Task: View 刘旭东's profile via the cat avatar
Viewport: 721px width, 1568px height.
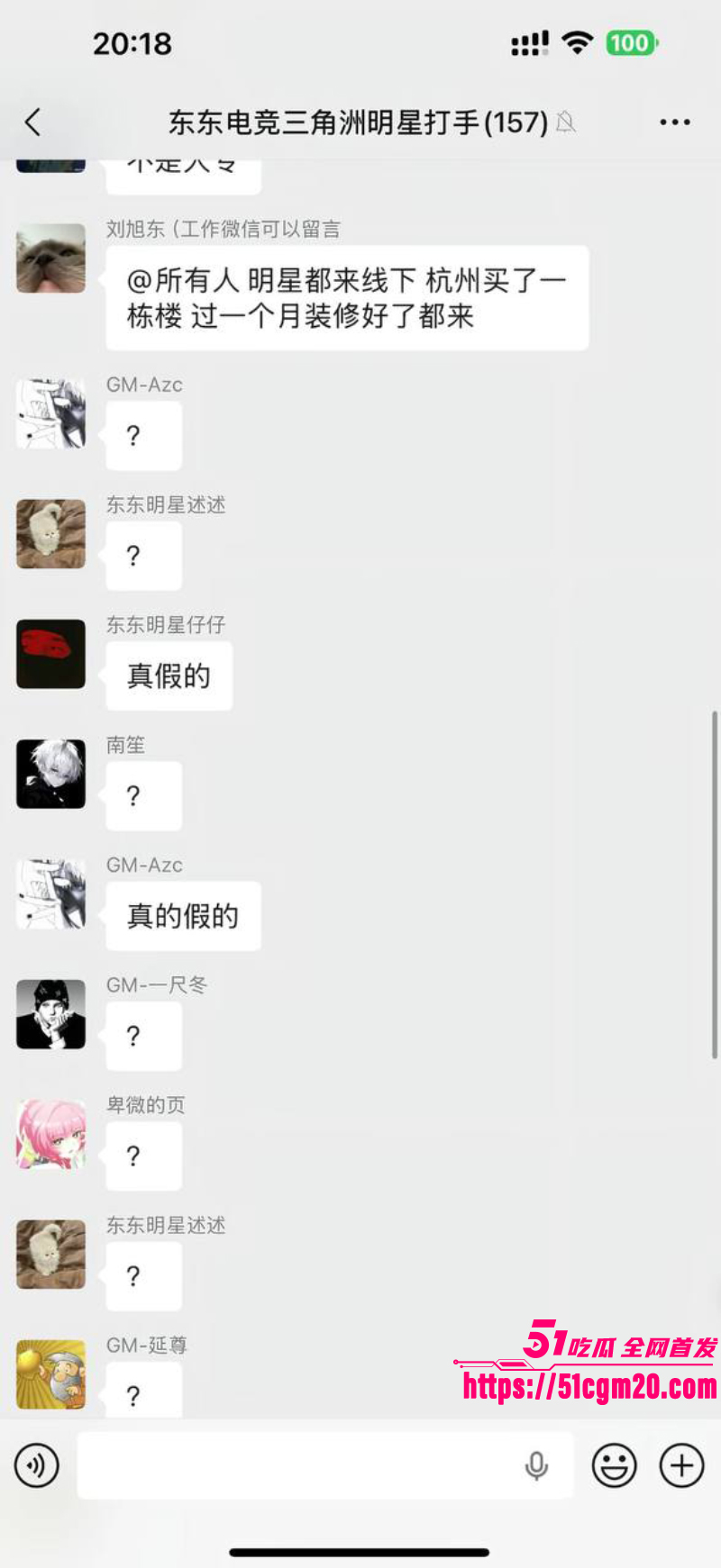Action: 51,258
